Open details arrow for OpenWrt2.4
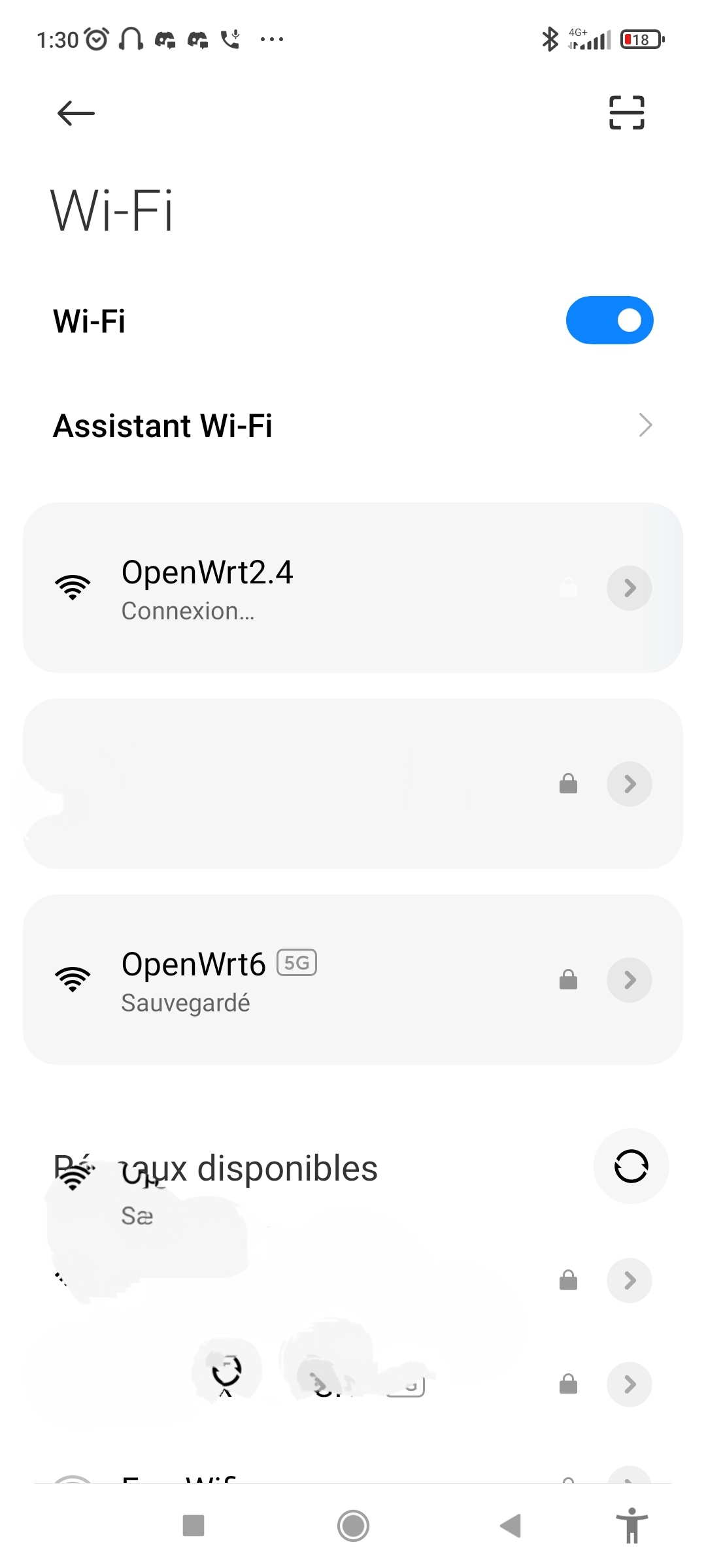Image resolution: width=706 pixels, height=1568 pixels. [630, 588]
